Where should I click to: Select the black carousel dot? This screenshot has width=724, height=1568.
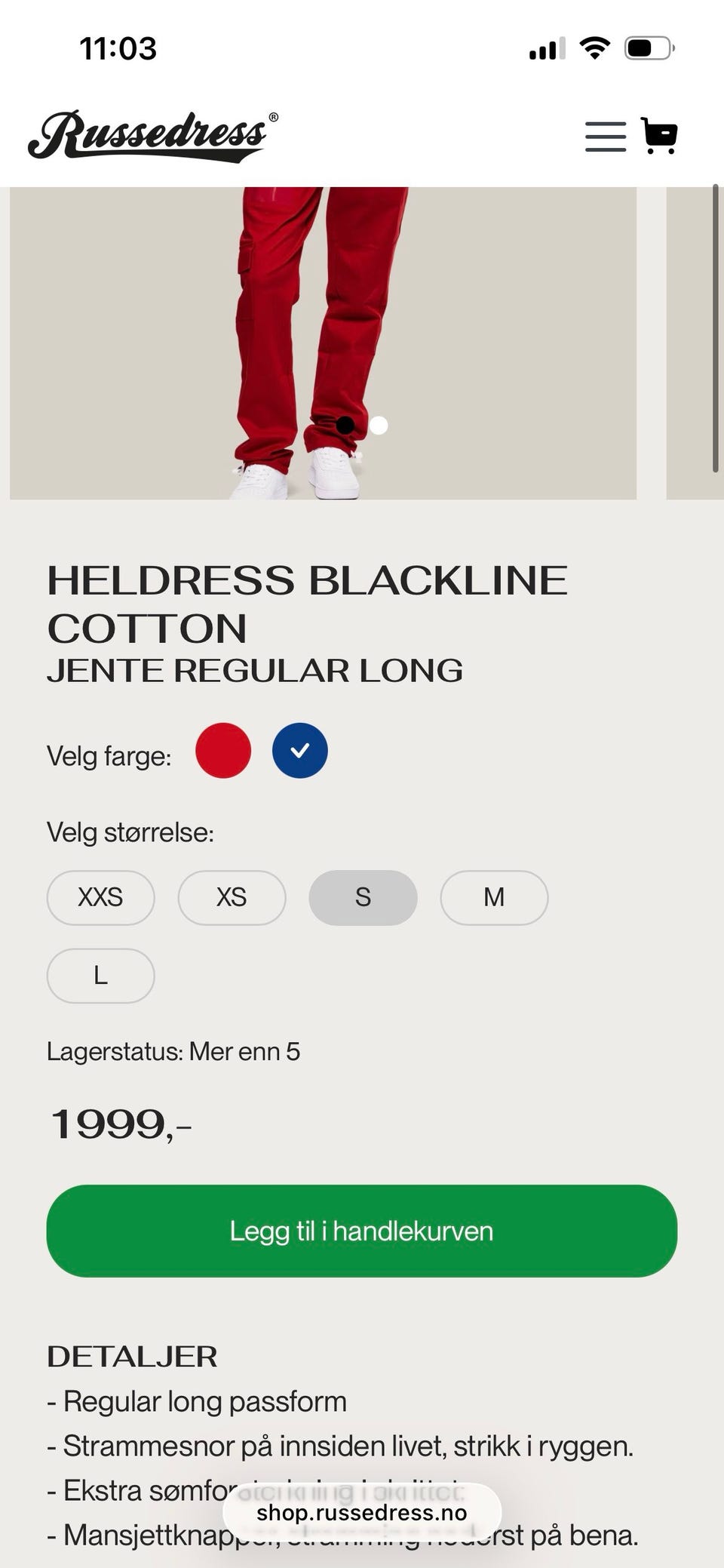pyautogui.click(x=345, y=425)
